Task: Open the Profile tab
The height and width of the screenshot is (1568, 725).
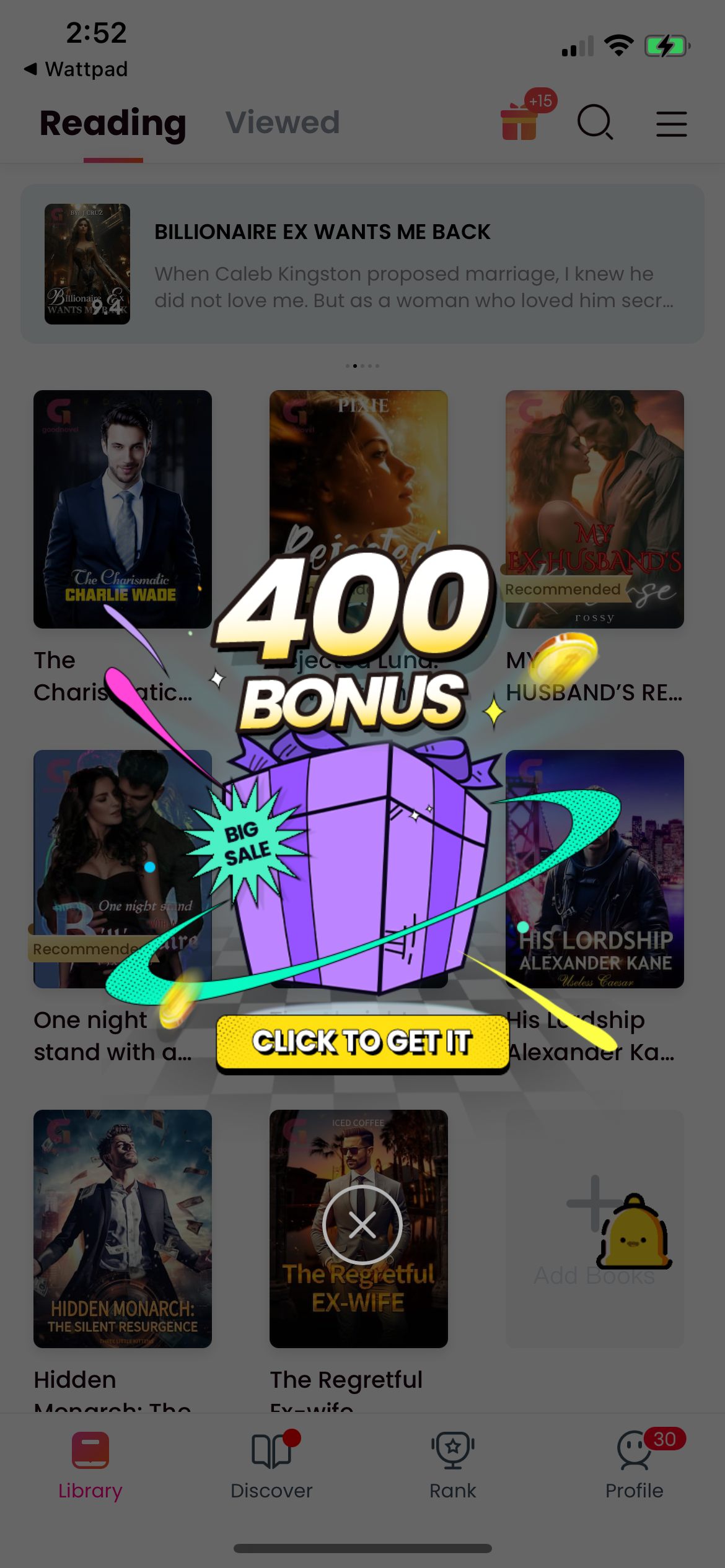Action: (634, 1464)
